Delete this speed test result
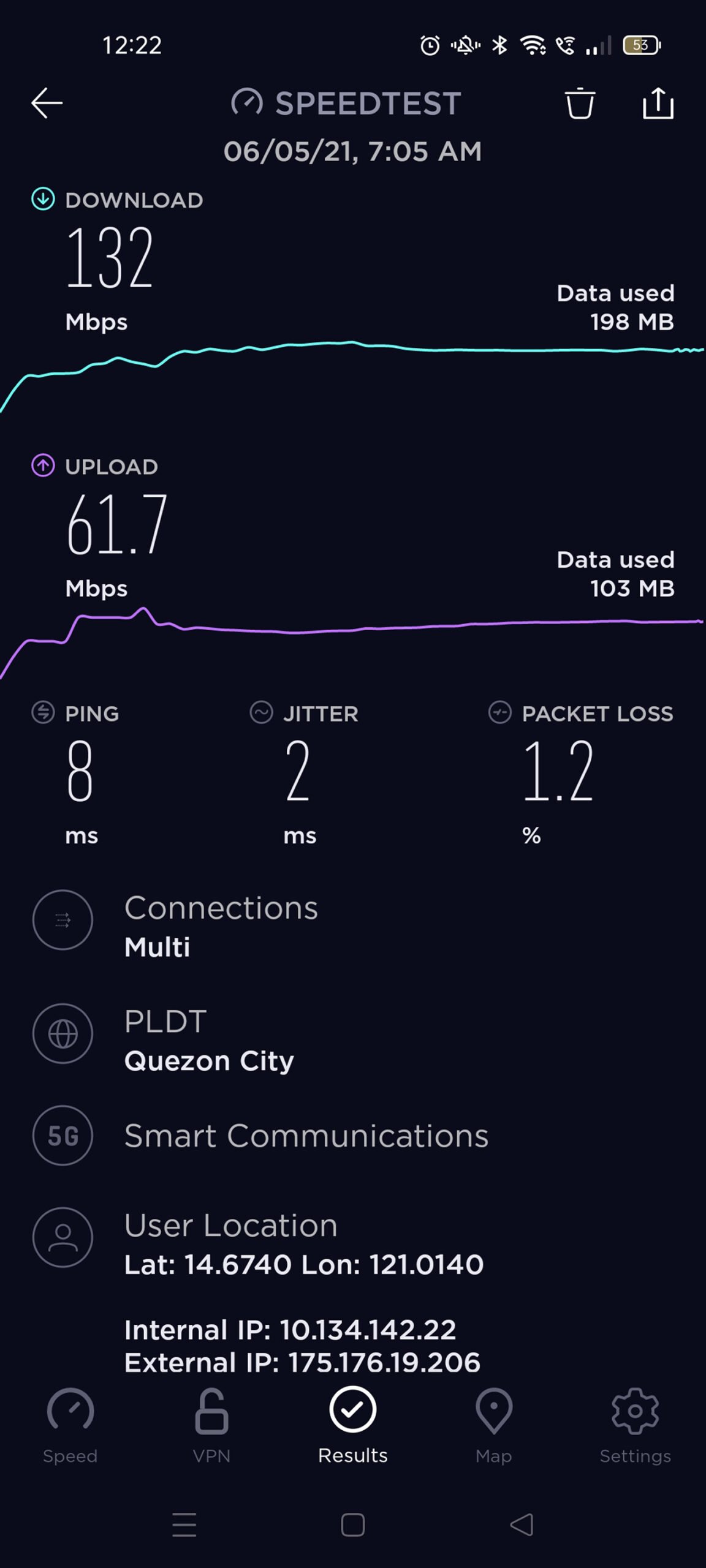This screenshot has width=706, height=1568. click(x=579, y=104)
